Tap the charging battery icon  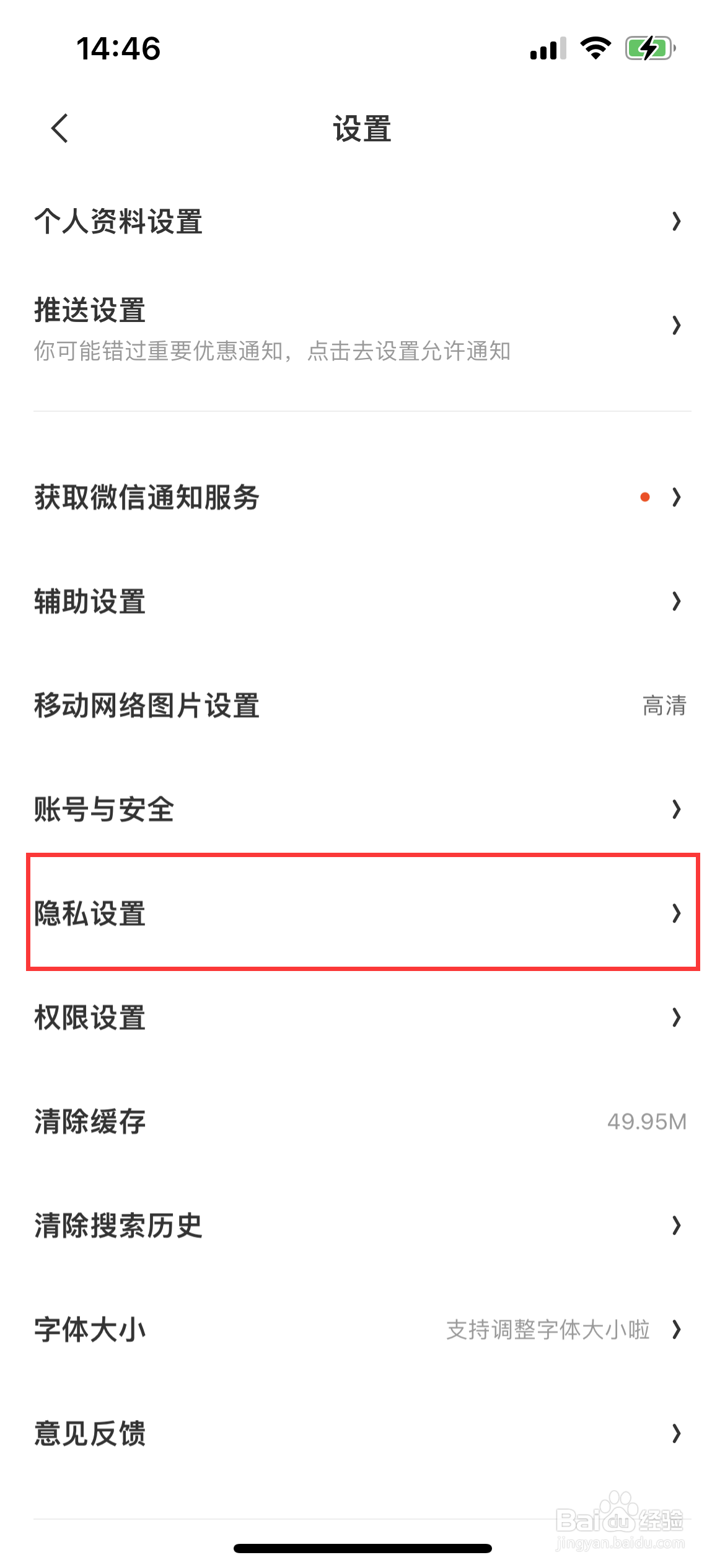click(649, 48)
